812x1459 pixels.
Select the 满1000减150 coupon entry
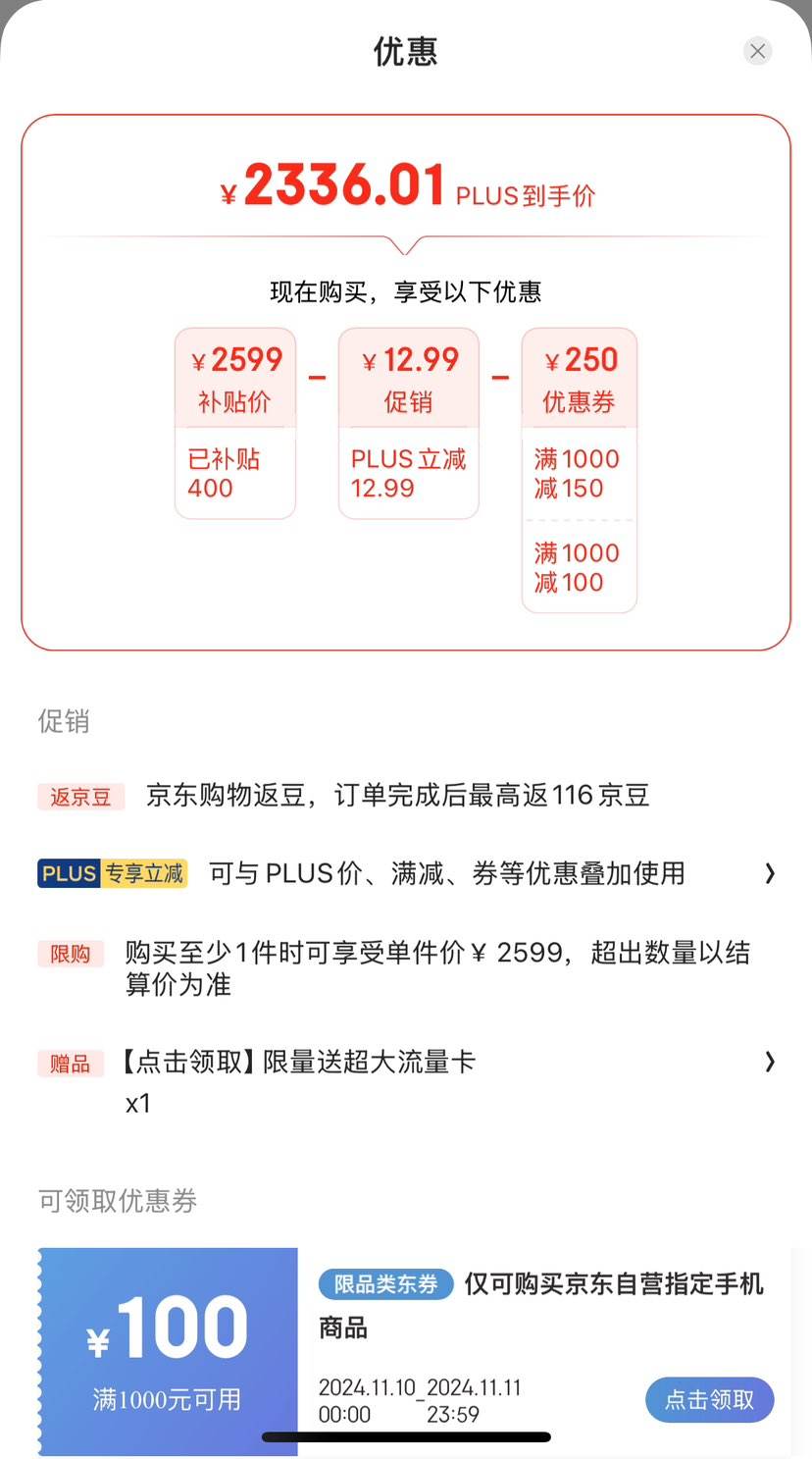(579, 473)
